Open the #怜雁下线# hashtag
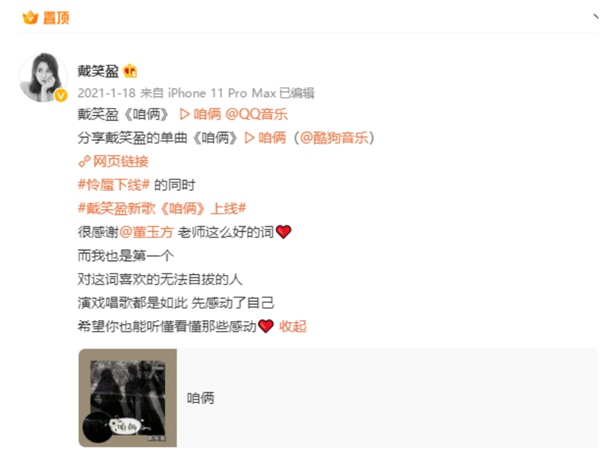The width and height of the screenshot is (600, 452). tap(113, 185)
